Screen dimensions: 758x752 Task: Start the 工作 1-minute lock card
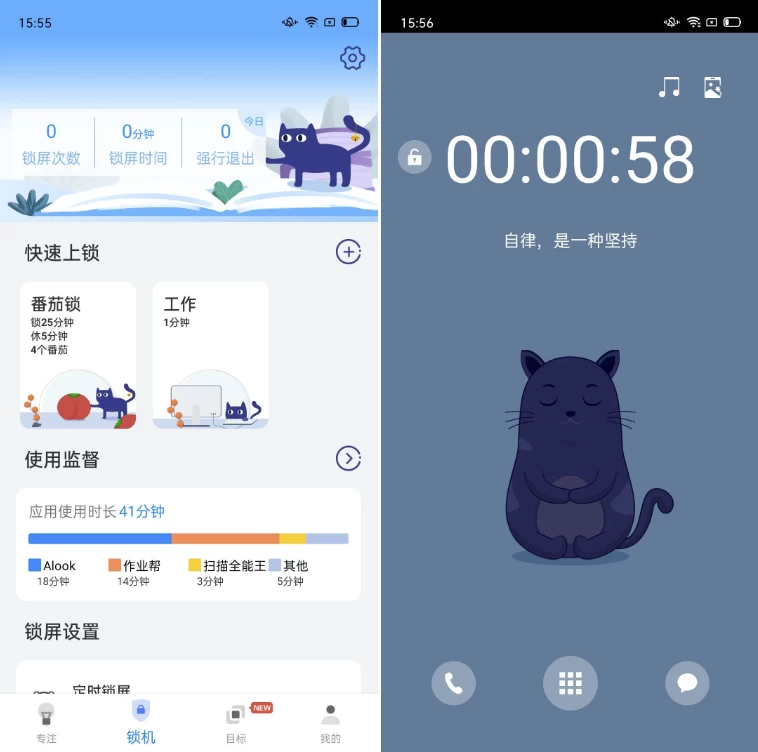pos(210,355)
